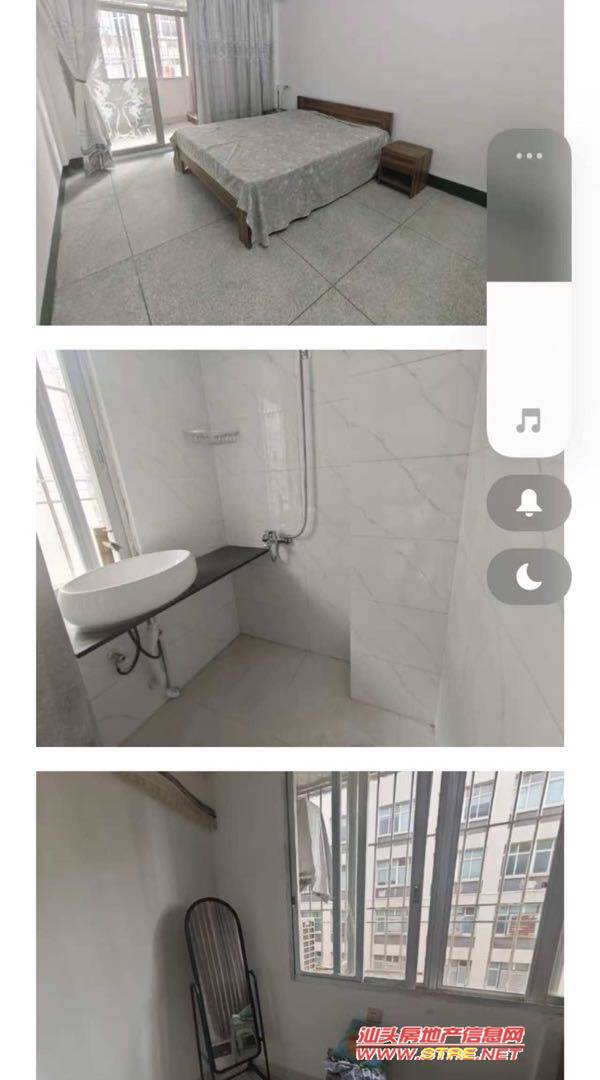Open the bathroom sink photo
This screenshot has height=1080, width=600.
click(260, 548)
